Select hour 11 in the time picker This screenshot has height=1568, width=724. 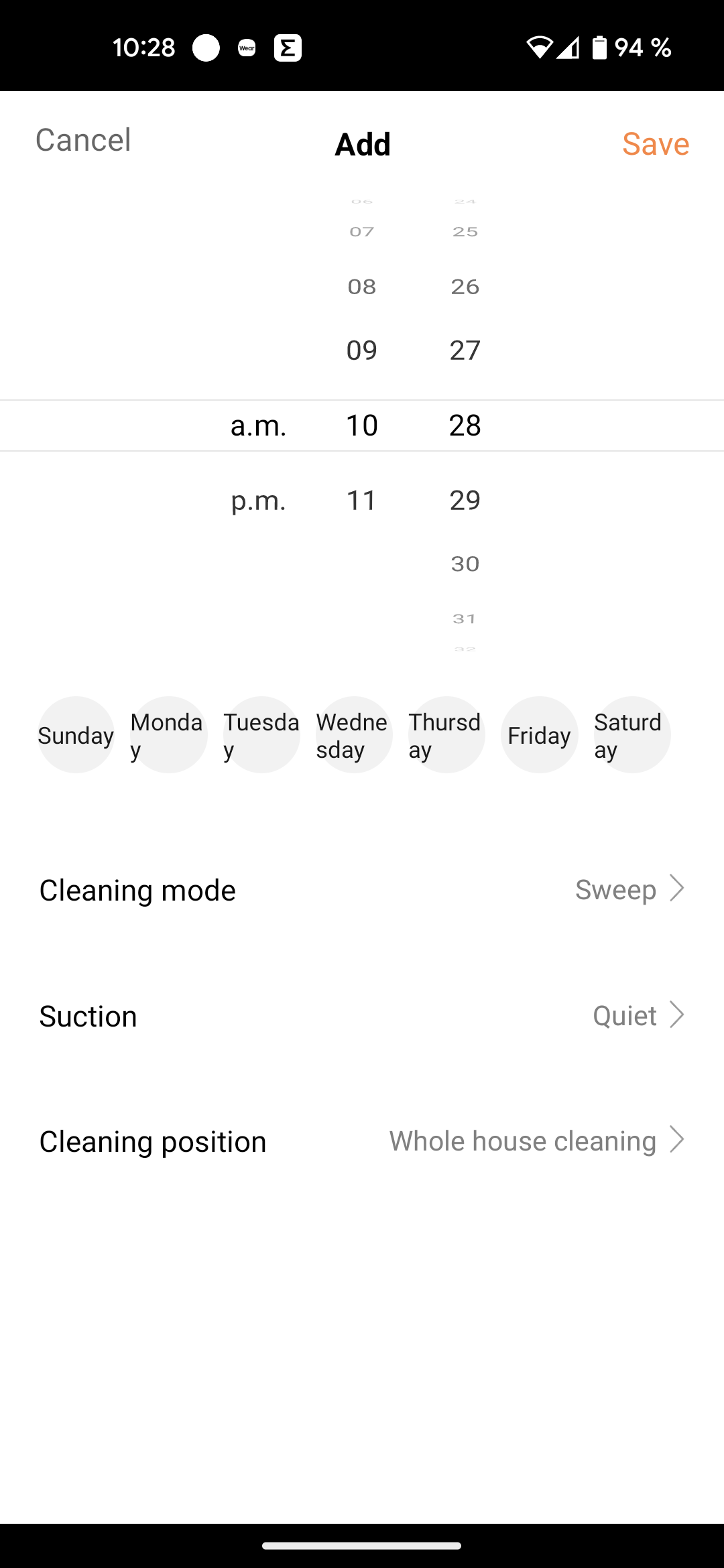[x=361, y=501]
